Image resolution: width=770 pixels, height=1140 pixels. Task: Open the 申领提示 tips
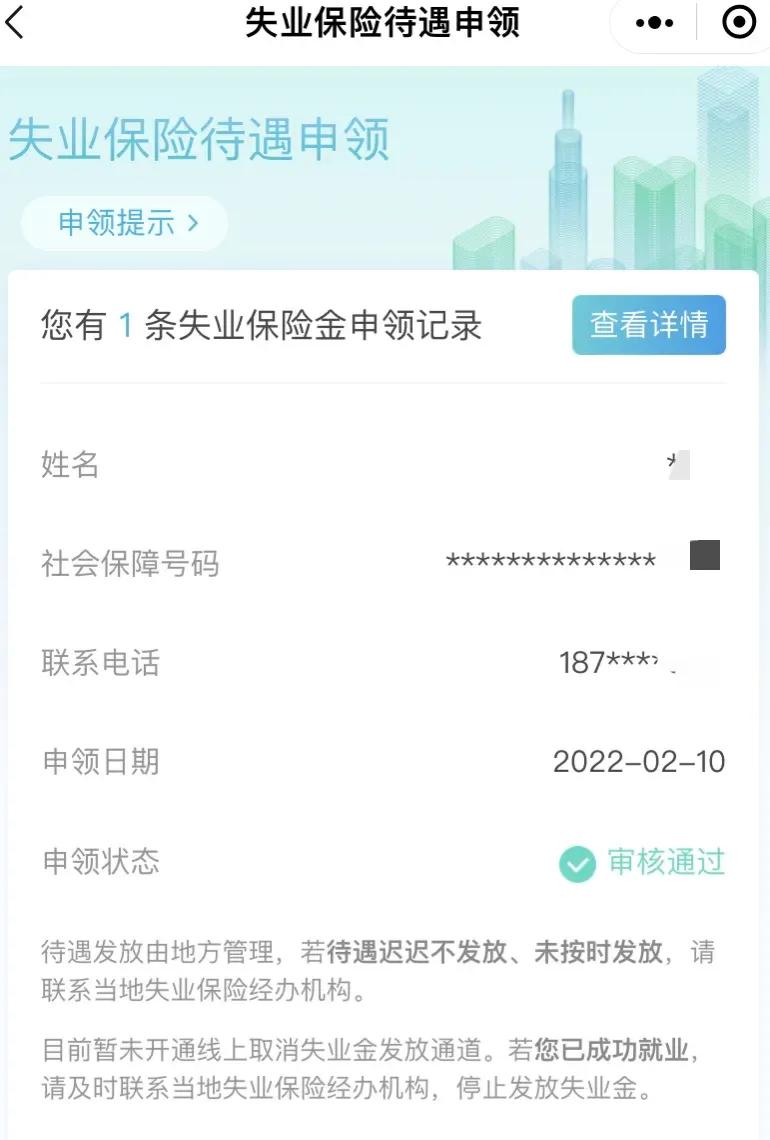[126, 222]
